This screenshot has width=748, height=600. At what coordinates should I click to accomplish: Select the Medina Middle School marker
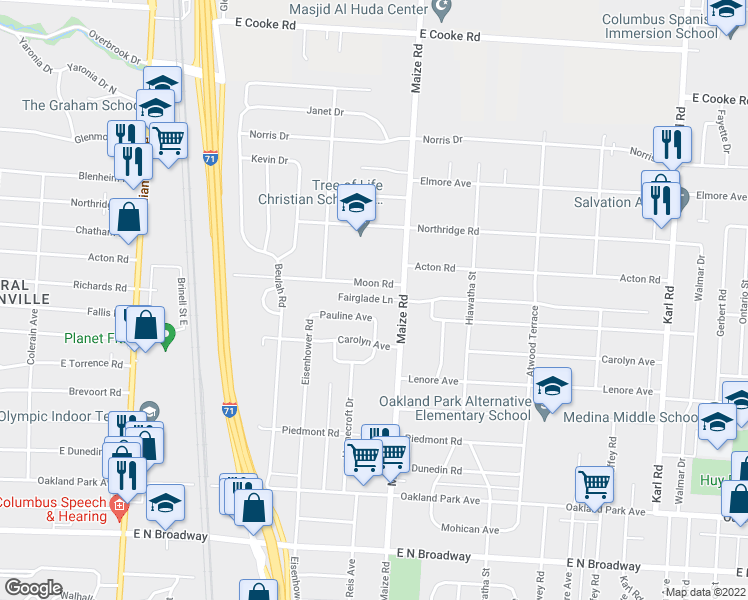717,423
